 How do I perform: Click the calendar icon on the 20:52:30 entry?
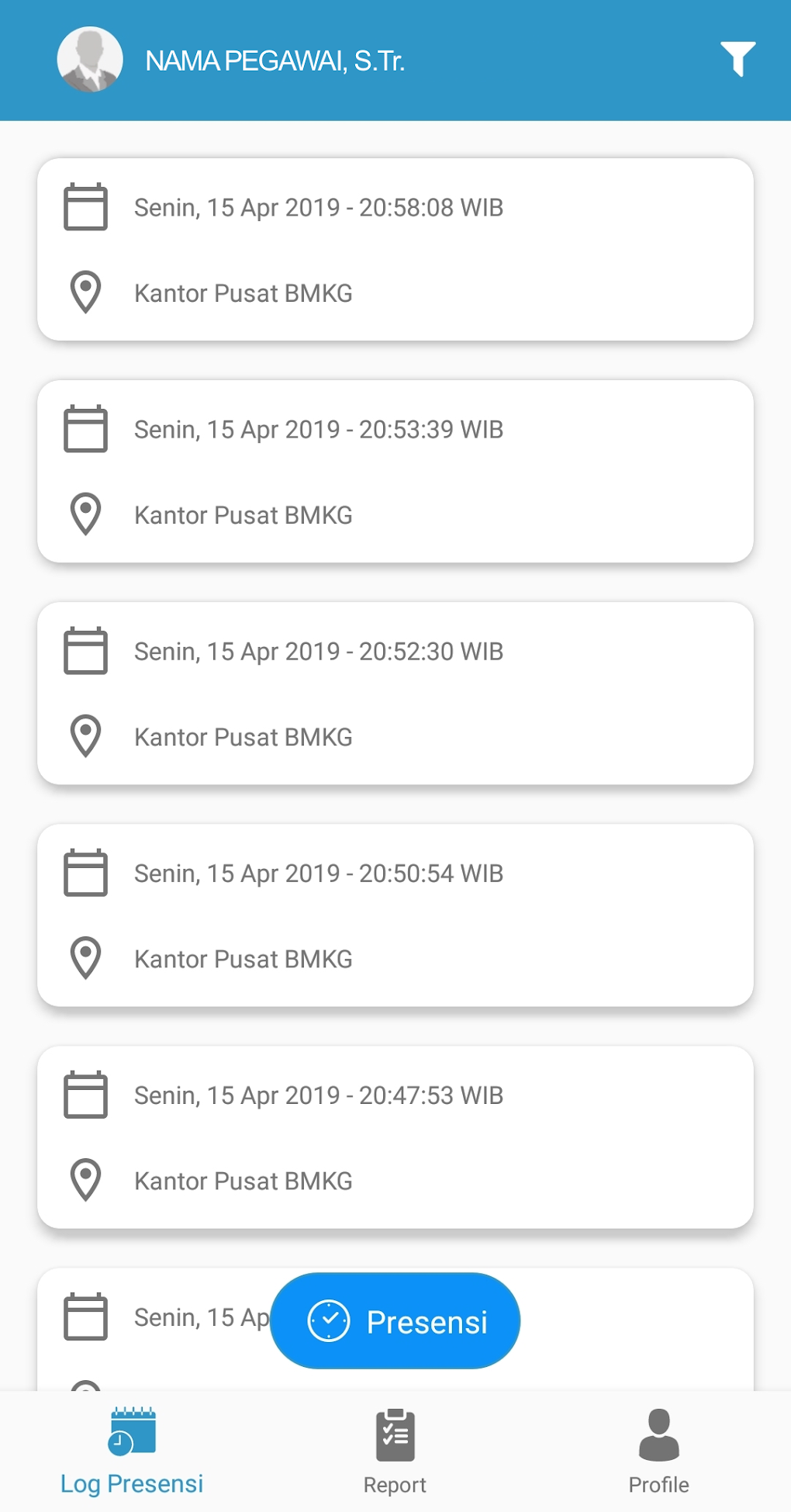[x=85, y=652]
